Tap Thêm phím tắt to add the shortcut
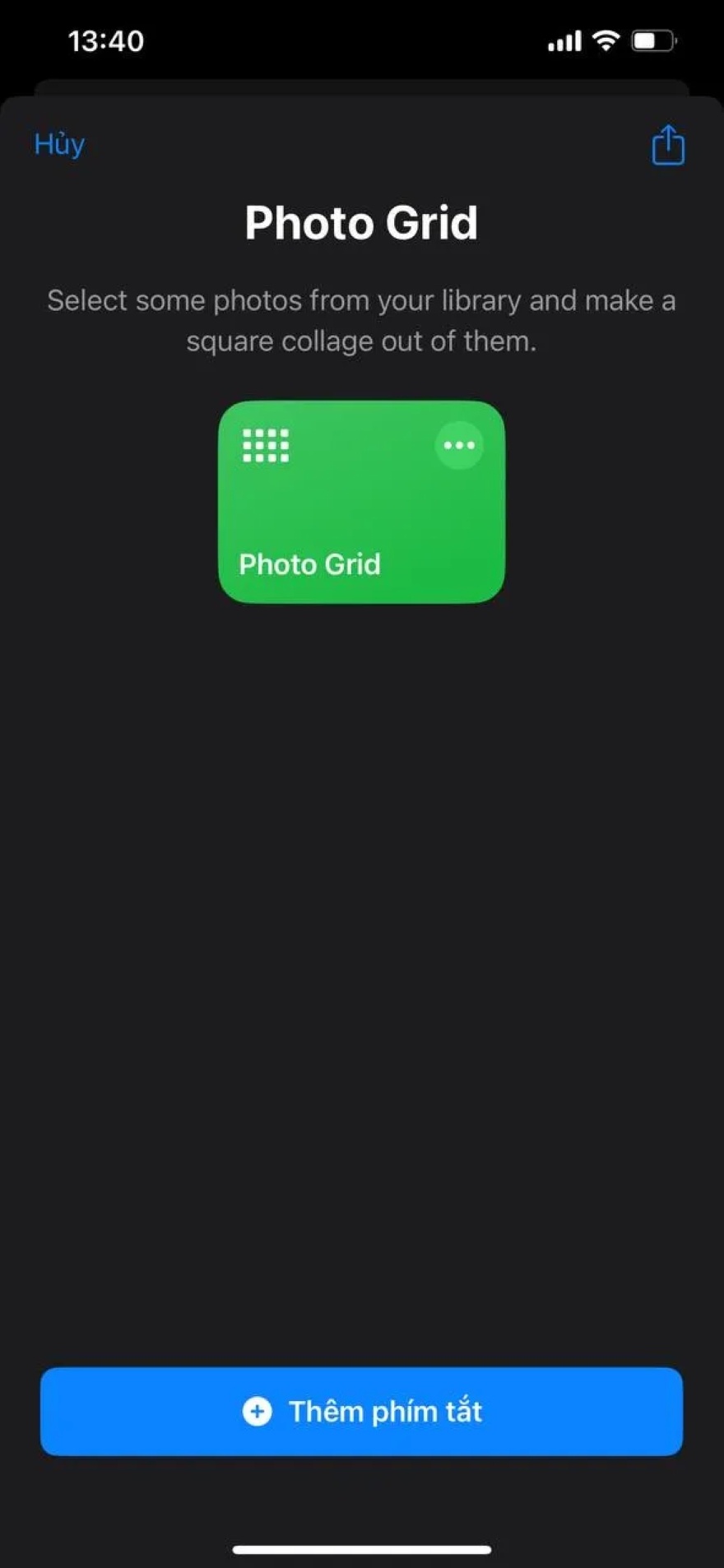 (x=362, y=1412)
